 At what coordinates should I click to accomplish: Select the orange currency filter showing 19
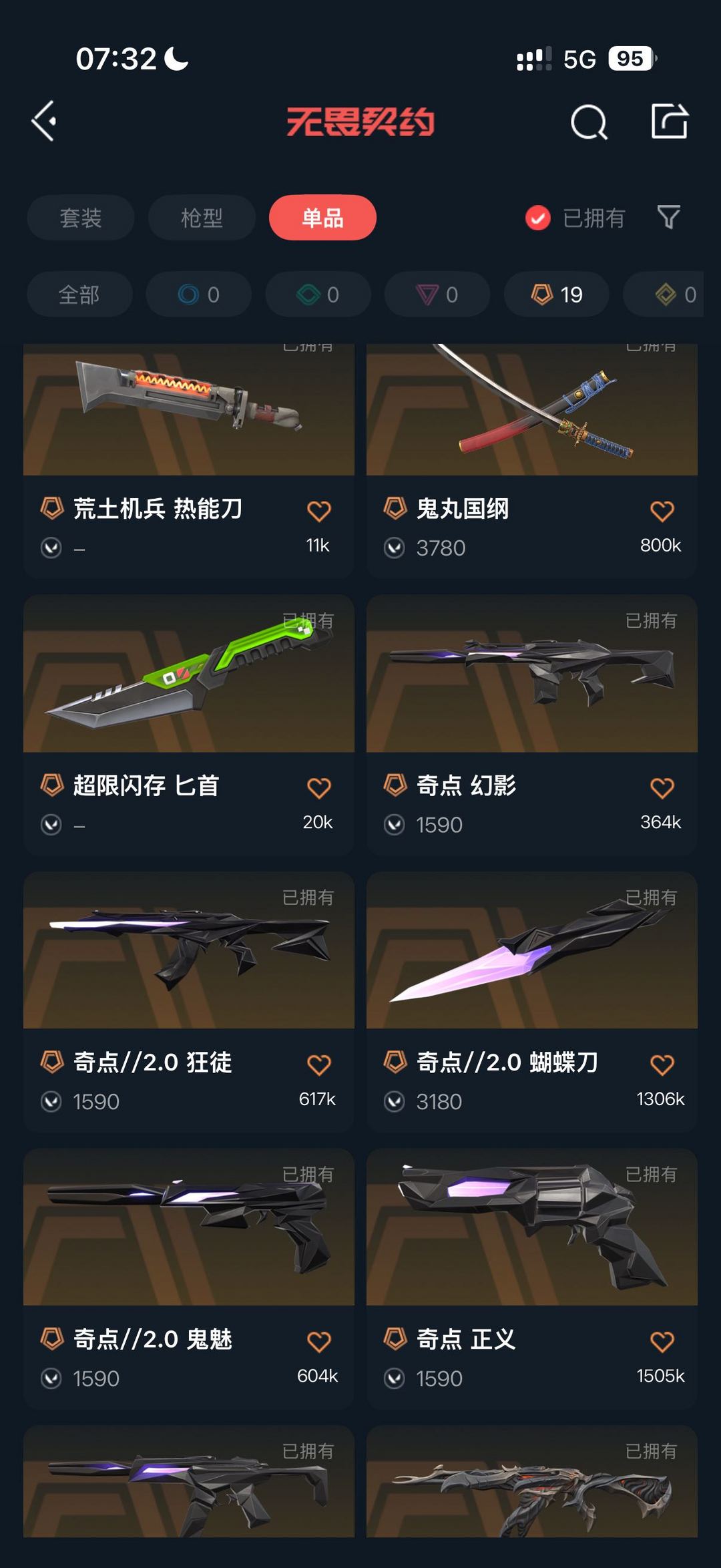[x=556, y=294]
